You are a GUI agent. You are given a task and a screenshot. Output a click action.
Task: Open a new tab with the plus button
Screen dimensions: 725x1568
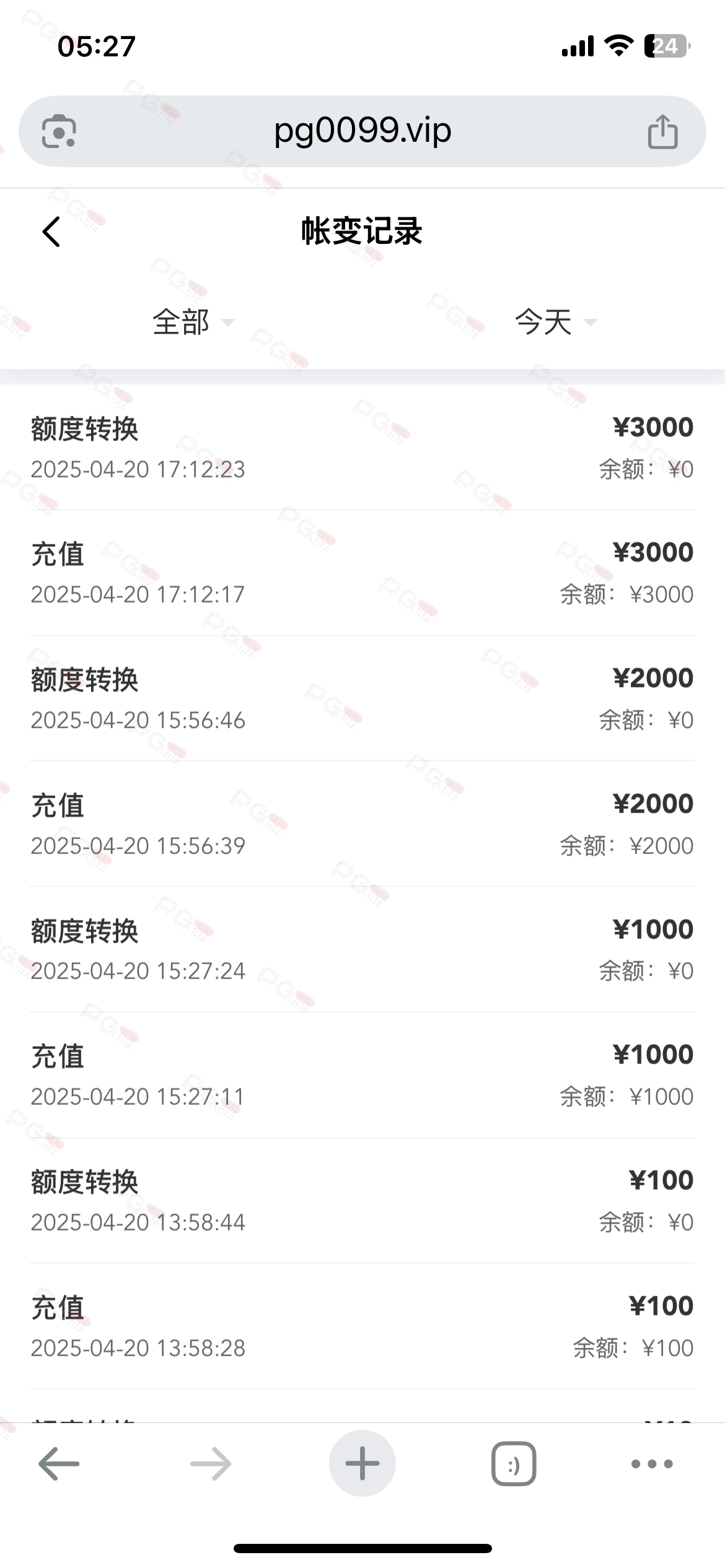(362, 1463)
